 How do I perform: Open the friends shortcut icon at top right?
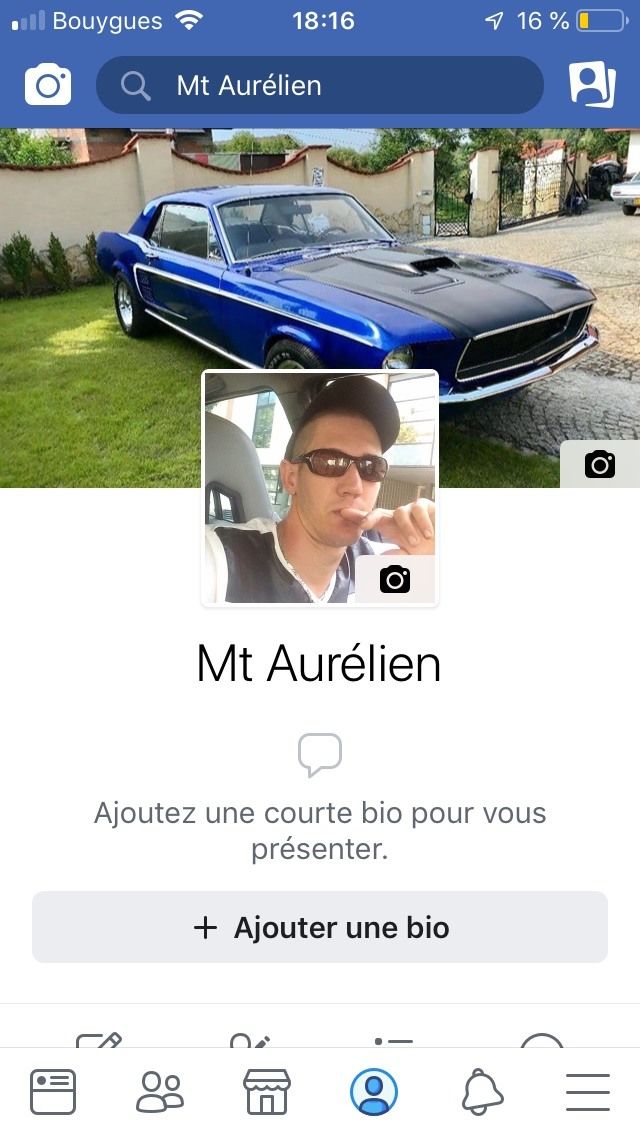click(592, 85)
